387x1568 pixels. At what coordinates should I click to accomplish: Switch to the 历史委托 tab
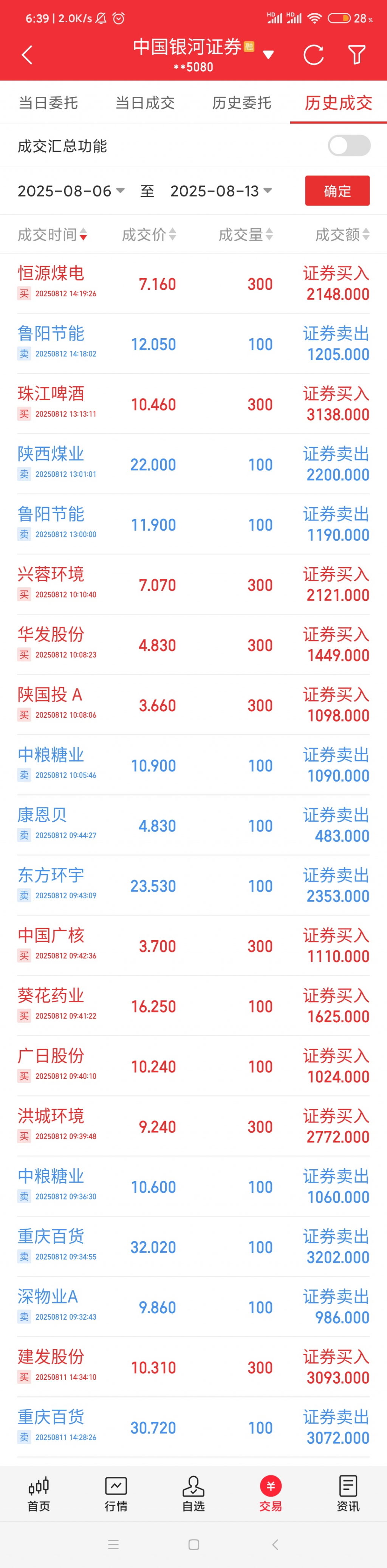click(x=241, y=103)
